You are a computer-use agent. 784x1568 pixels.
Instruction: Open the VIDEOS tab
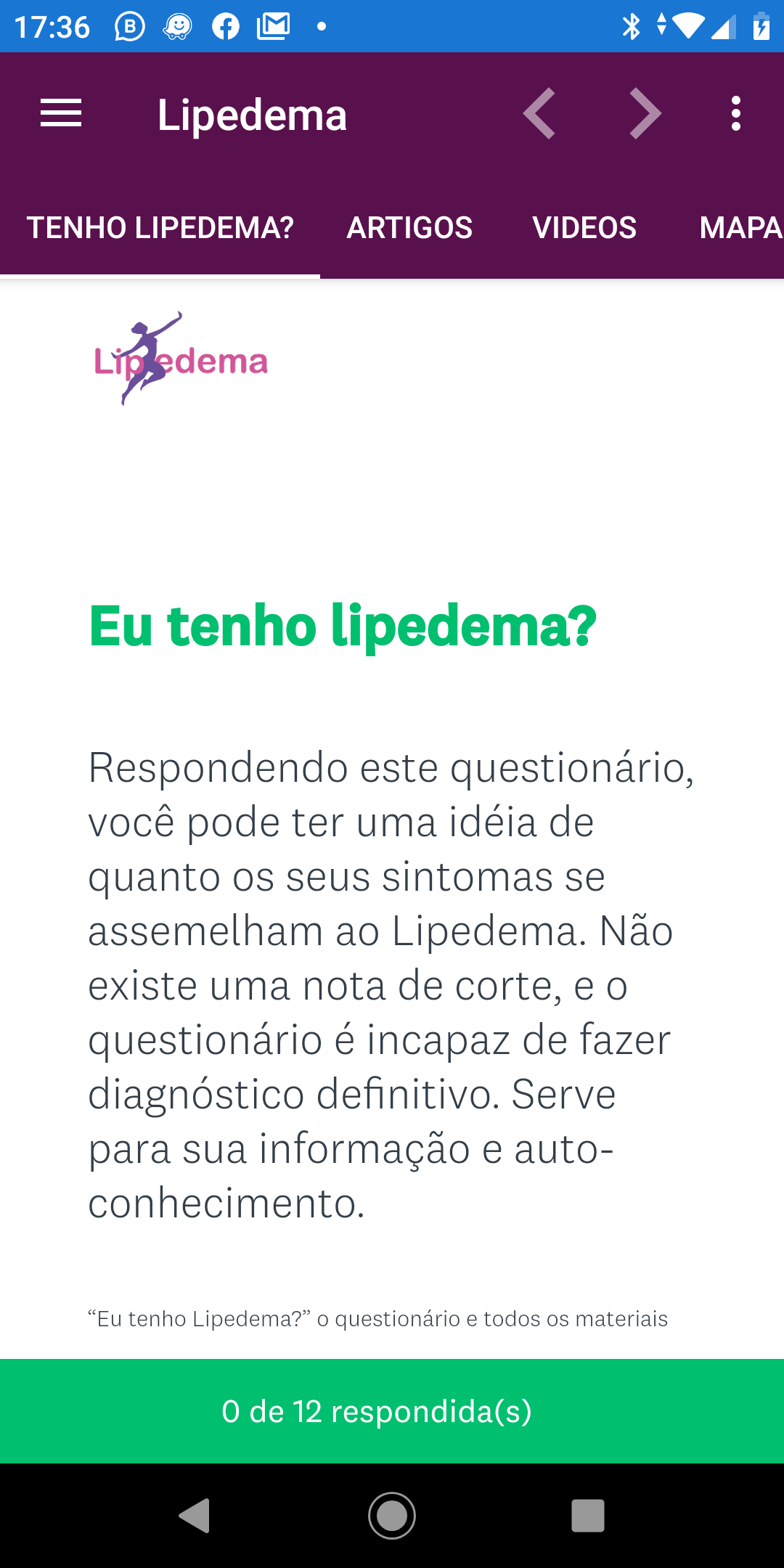[x=584, y=227]
